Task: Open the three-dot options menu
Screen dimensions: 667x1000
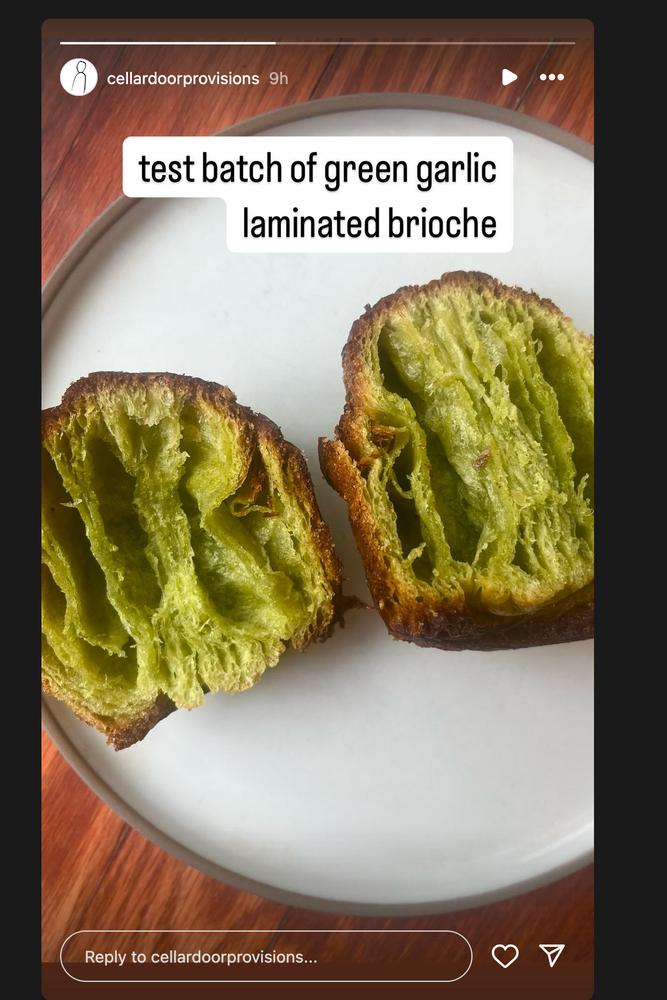Action: click(552, 77)
